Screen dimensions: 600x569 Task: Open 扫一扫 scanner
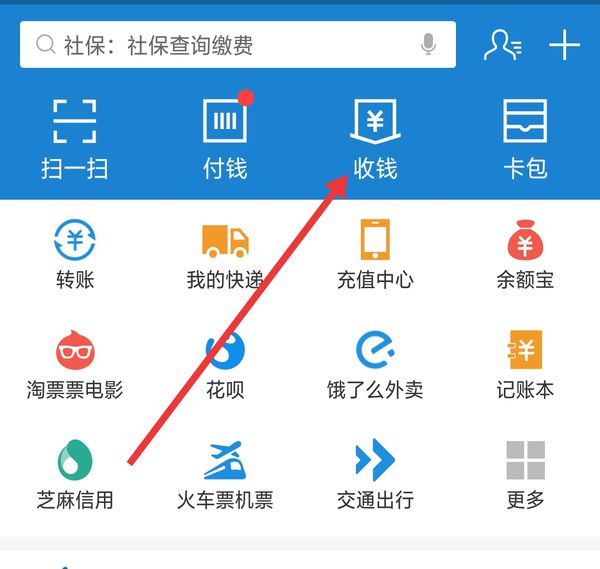point(75,137)
